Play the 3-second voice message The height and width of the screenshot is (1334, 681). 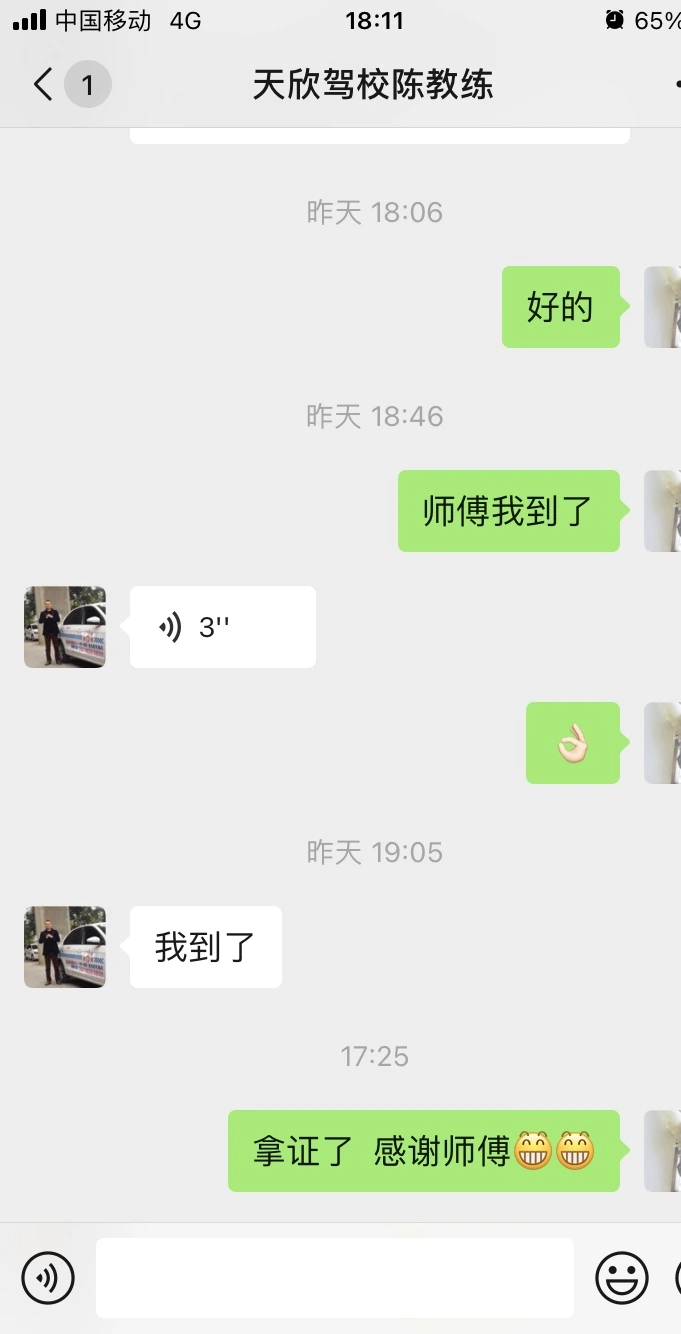click(222, 627)
